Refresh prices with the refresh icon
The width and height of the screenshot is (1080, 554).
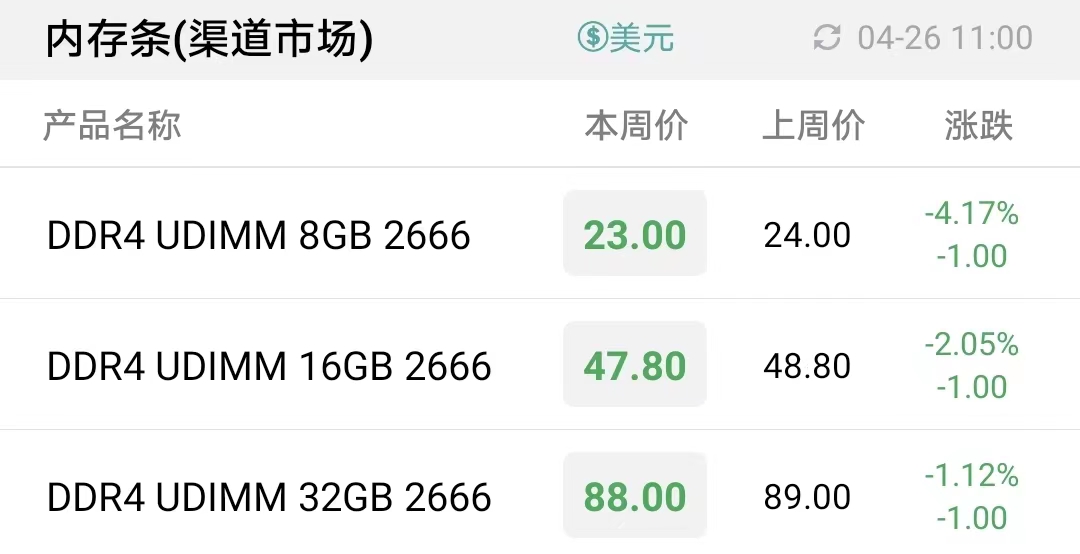pyautogui.click(x=827, y=37)
